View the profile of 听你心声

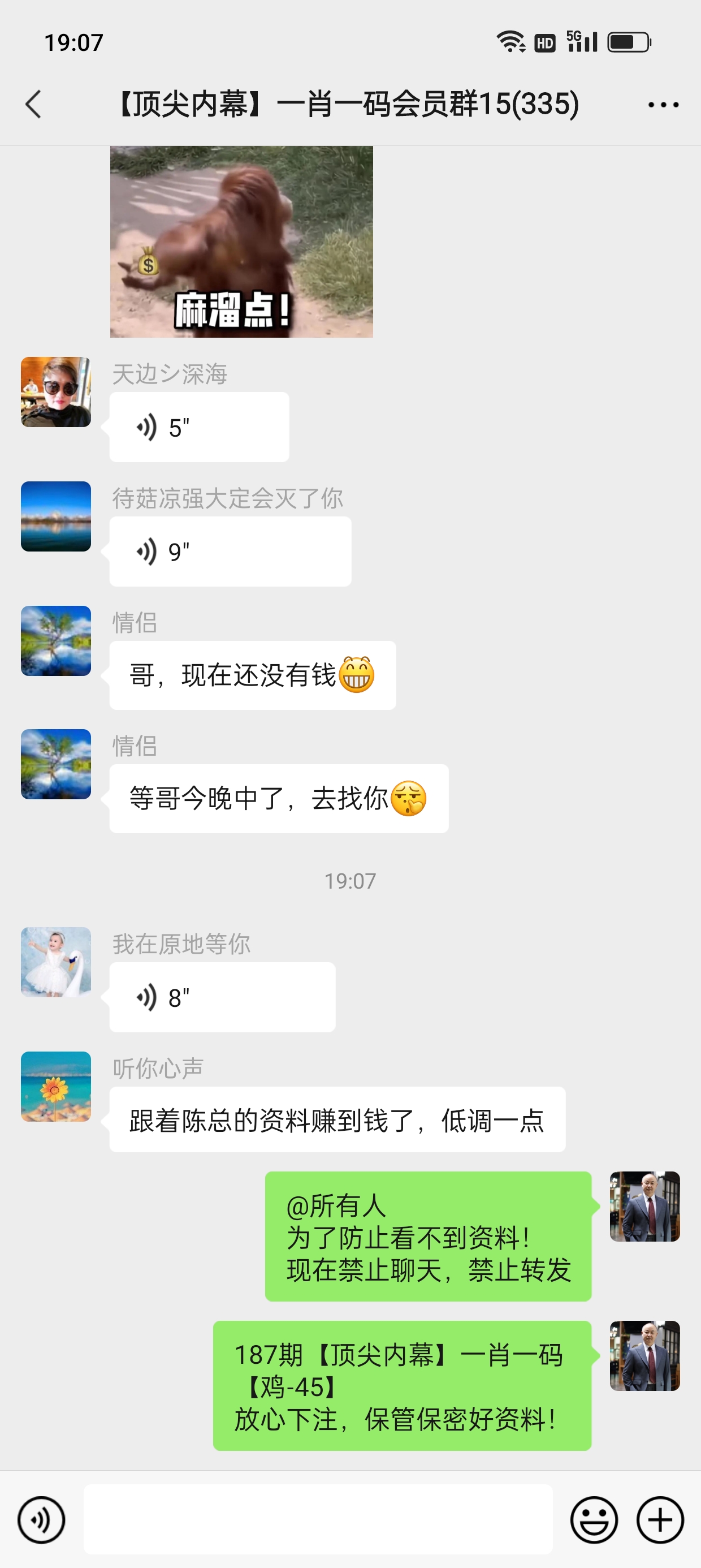56,1087
